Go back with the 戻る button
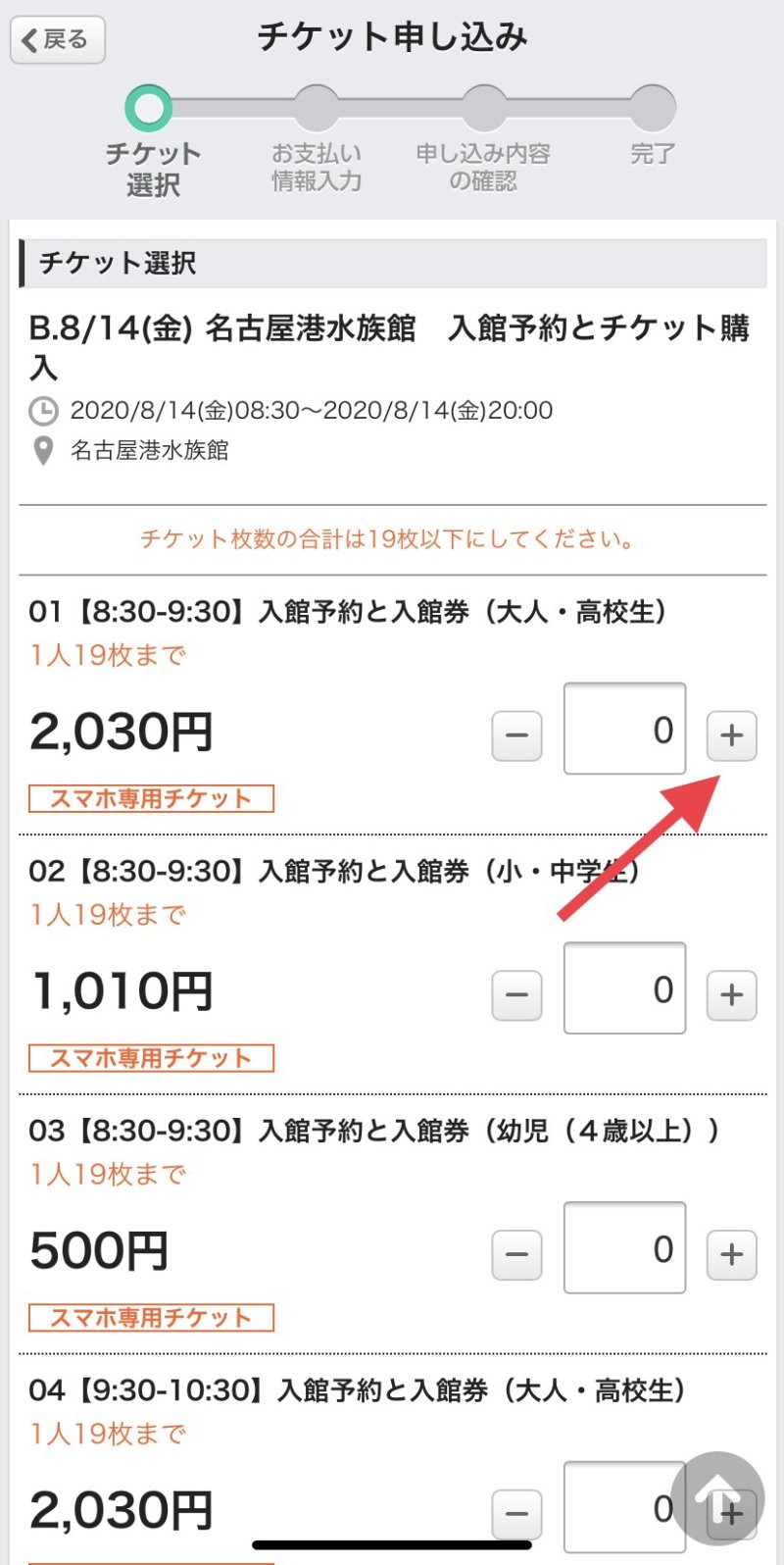The image size is (784, 1565). pos(57,41)
